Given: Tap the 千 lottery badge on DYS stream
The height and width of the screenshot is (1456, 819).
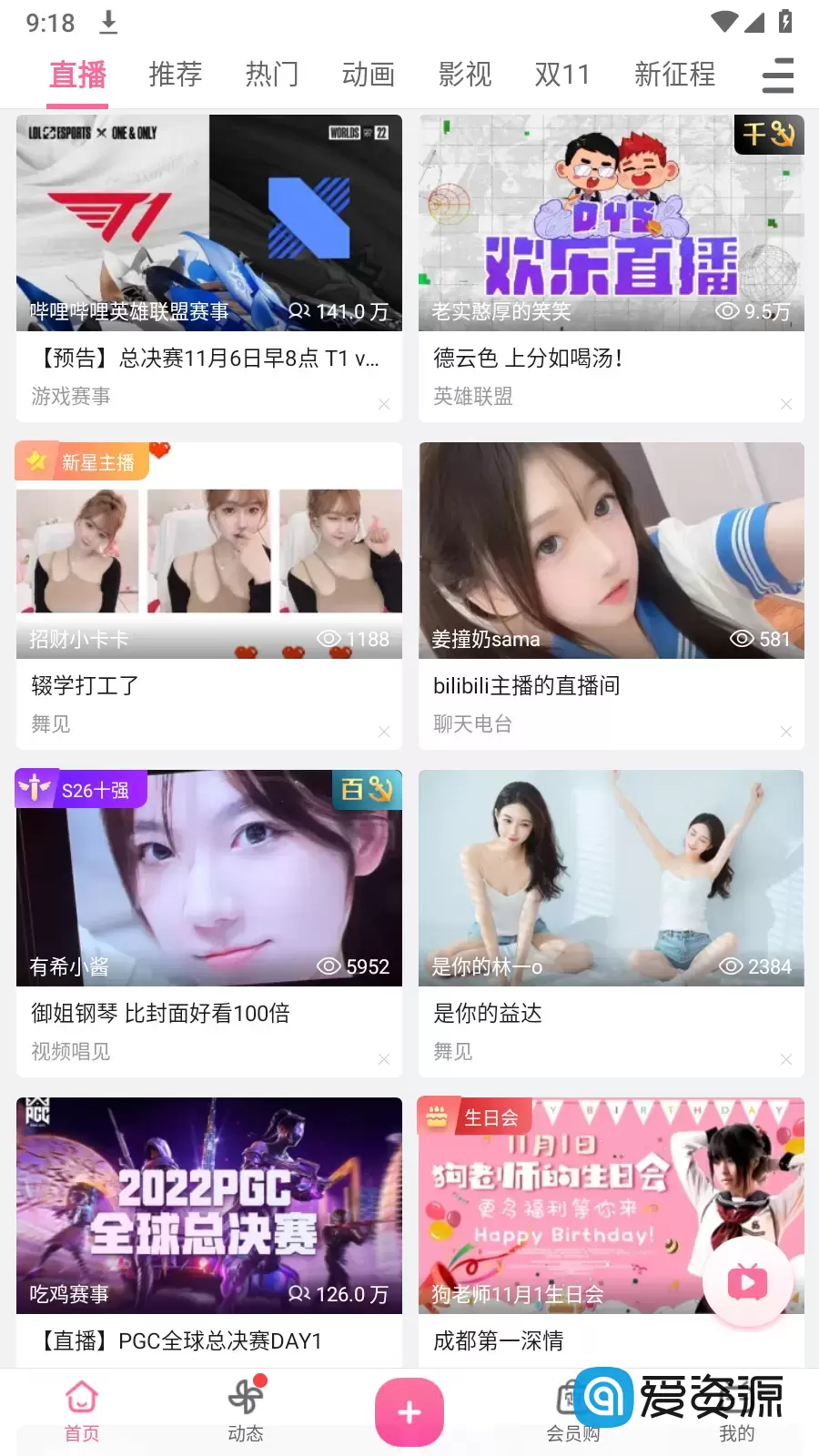Looking at the screenshot, I should (x=769, y=136).
